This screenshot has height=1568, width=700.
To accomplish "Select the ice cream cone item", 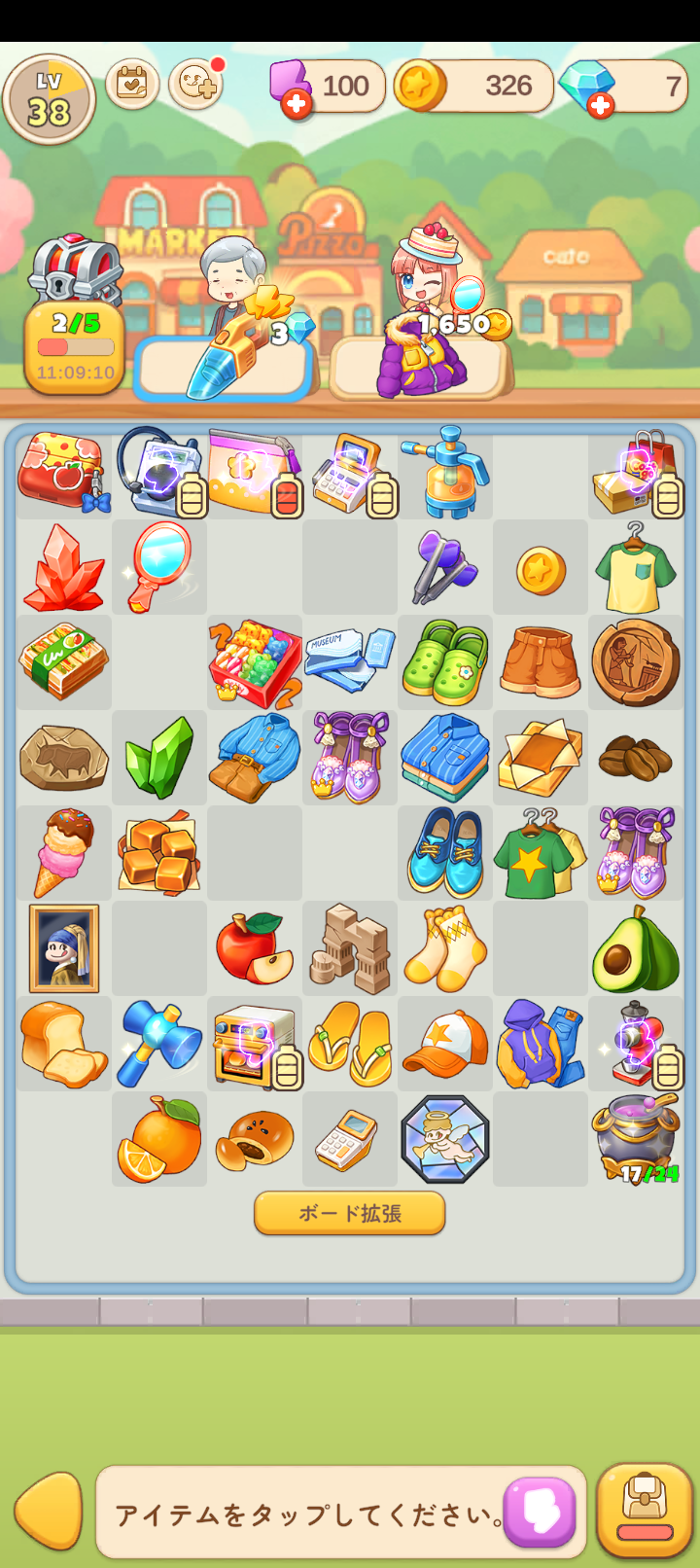I will click(64, 853).
